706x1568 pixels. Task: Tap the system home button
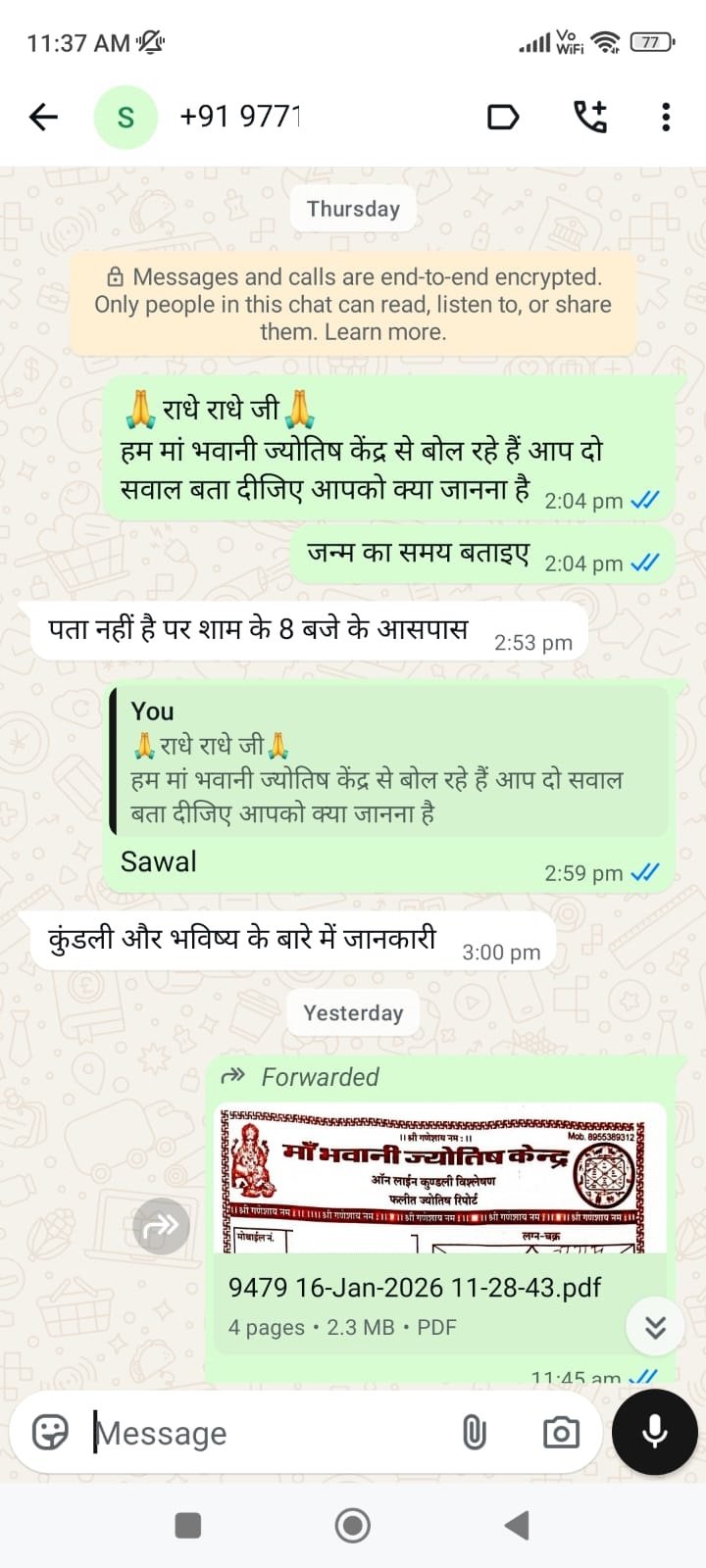(x=353, y=1525)
